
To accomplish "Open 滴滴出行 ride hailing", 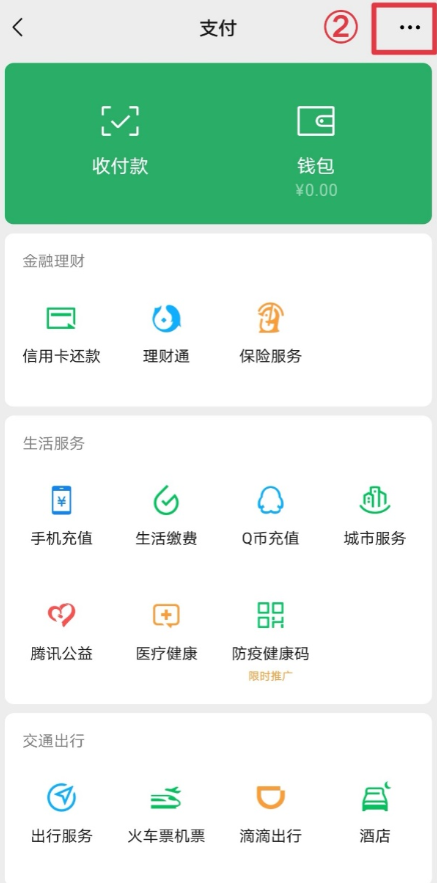I will tap(270, 813).
